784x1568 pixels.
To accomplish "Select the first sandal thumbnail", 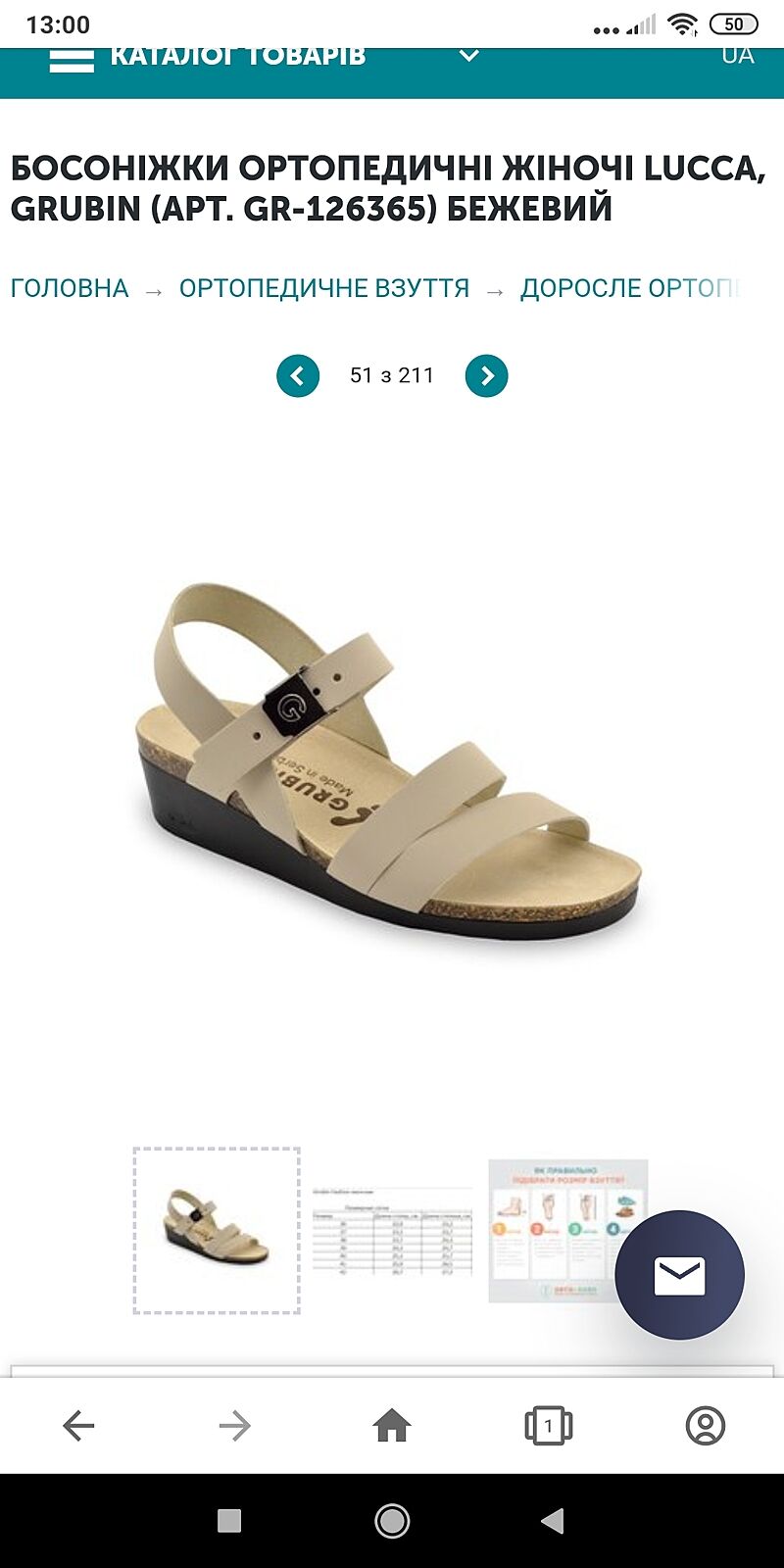I will point(217,1230).
